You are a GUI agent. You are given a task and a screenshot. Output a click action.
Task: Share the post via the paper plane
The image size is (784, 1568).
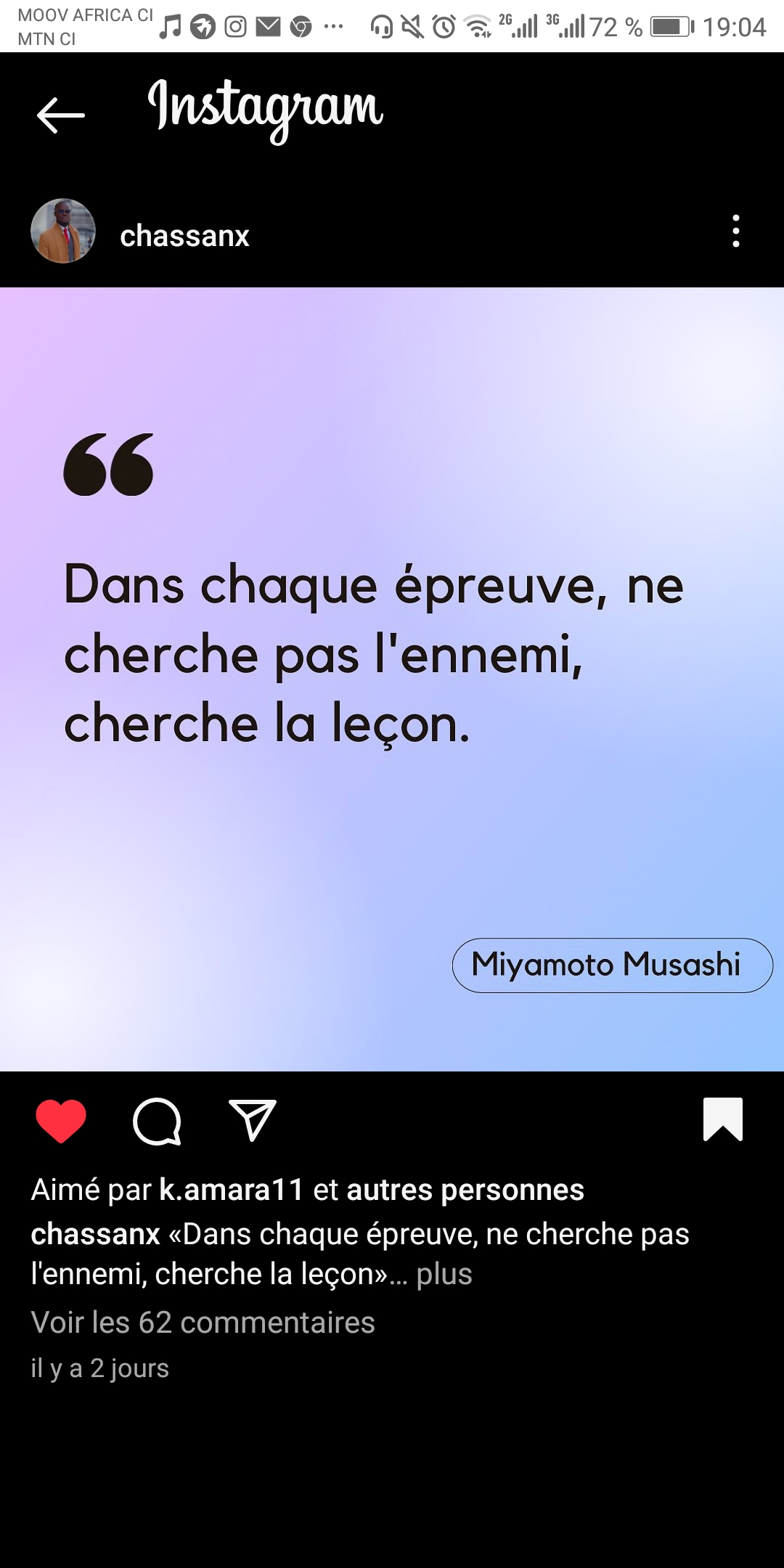[x=252, y=1120]
